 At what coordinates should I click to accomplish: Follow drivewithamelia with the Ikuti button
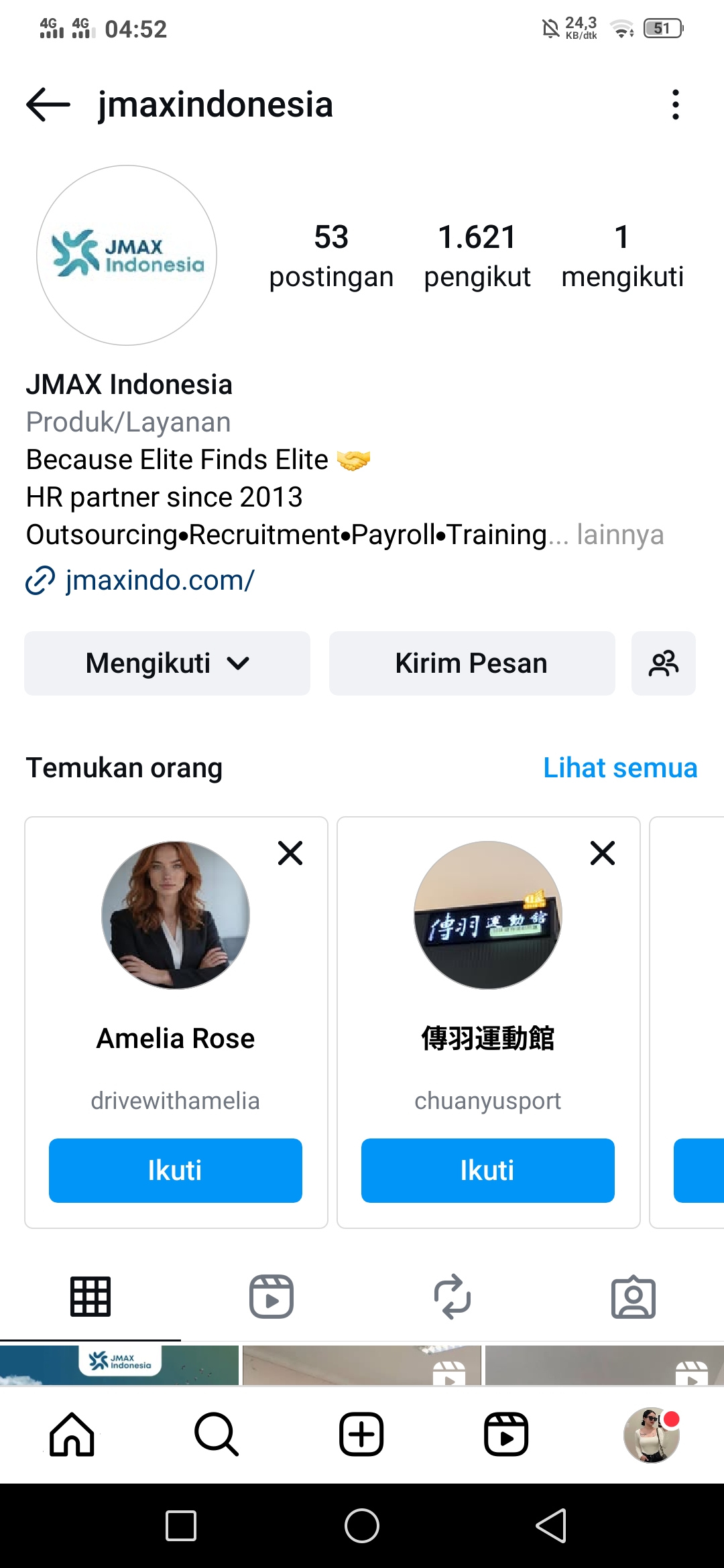click(176, 1171)
